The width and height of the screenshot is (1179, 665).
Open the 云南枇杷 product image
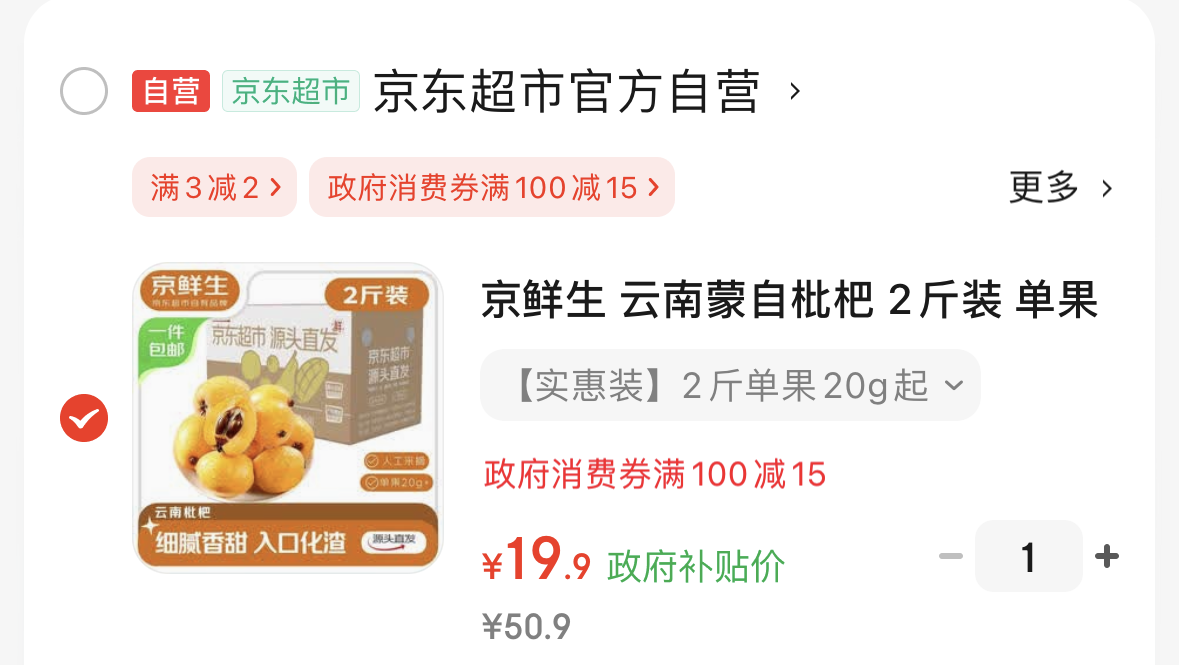coord(287,418)
